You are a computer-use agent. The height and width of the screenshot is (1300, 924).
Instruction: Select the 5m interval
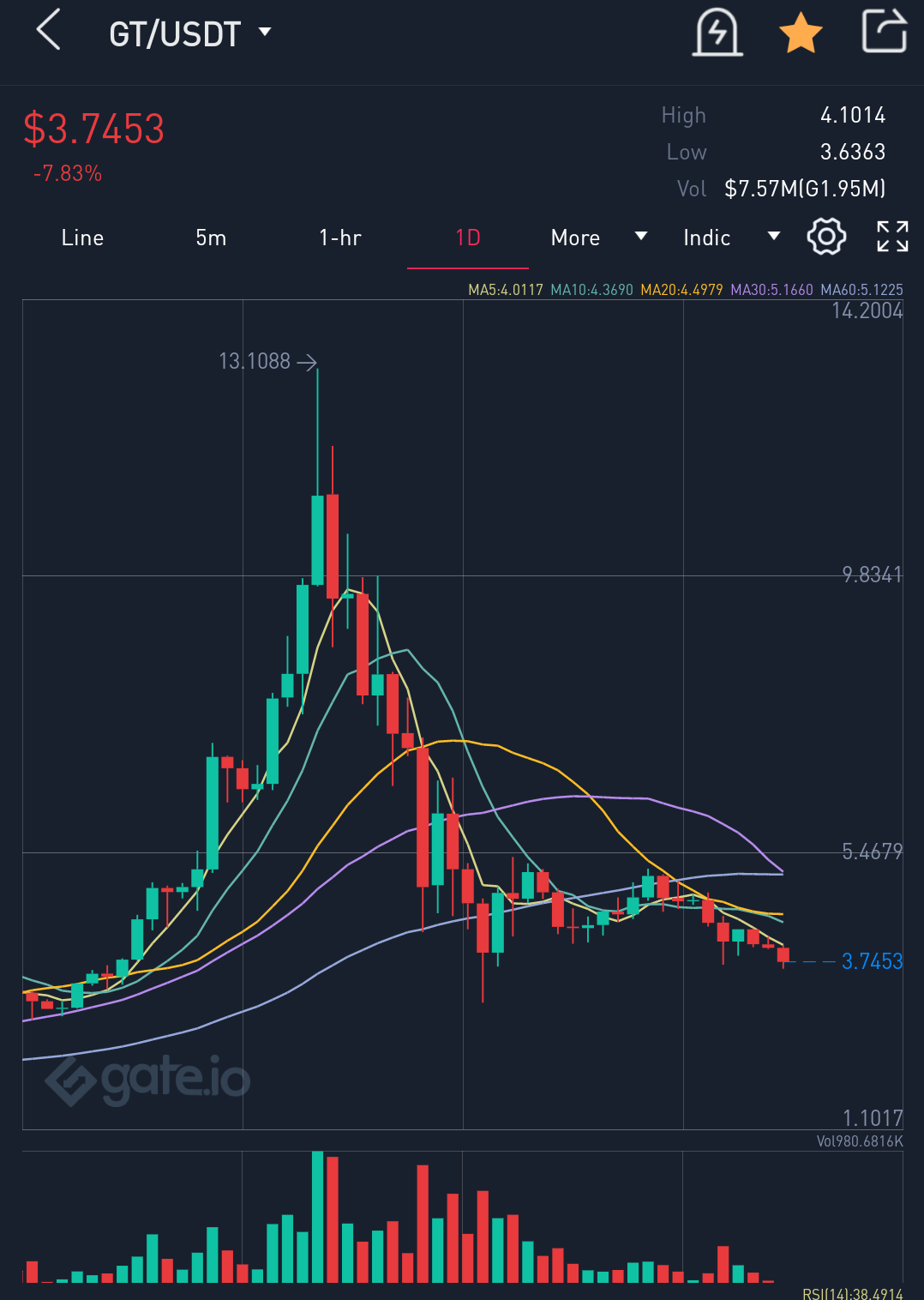point(211,238)
